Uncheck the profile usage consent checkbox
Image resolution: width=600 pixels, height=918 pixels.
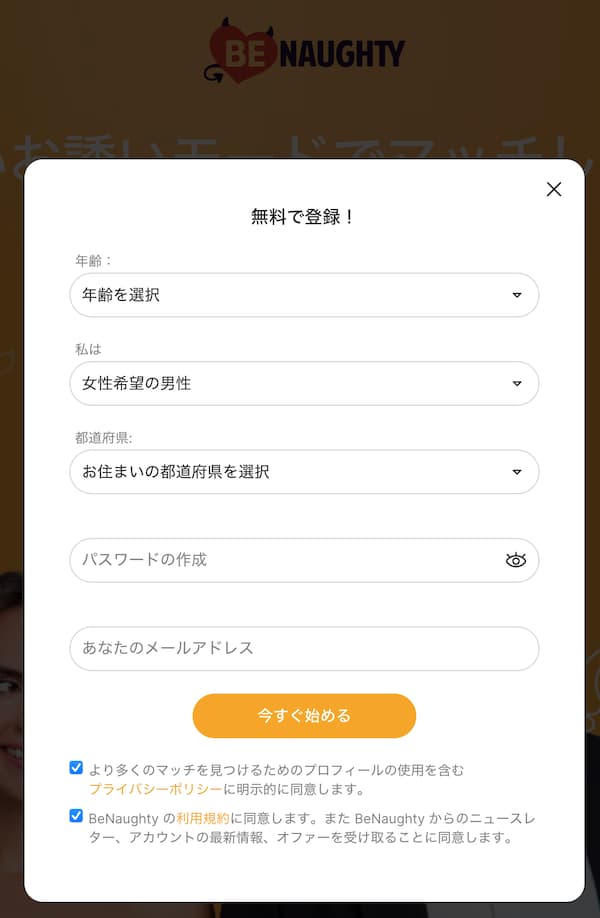tap(76, 768)
